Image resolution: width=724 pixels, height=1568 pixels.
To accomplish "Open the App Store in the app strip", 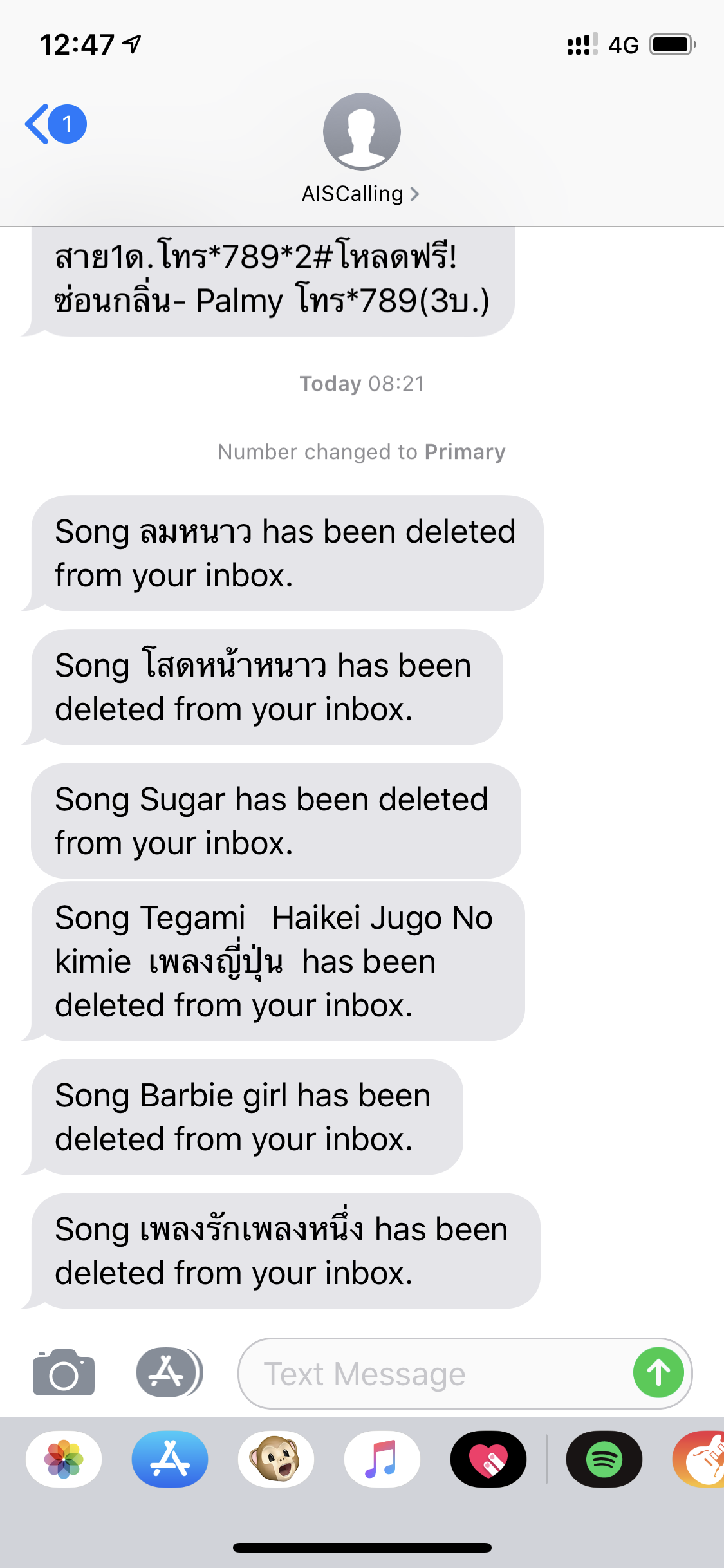I will tap(170, 1459).
